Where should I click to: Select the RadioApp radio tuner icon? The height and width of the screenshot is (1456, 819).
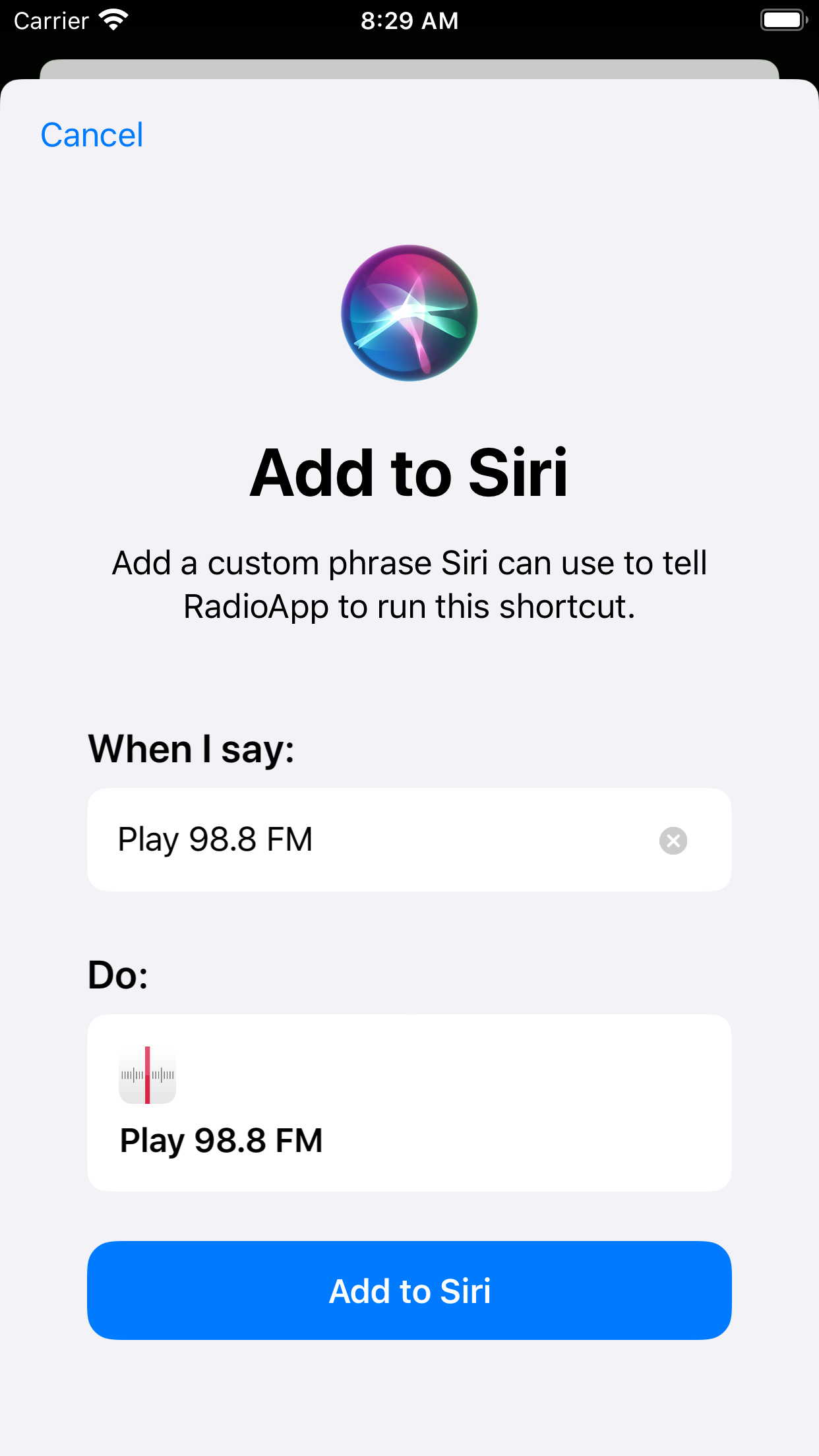click(x=147, y=1076)
